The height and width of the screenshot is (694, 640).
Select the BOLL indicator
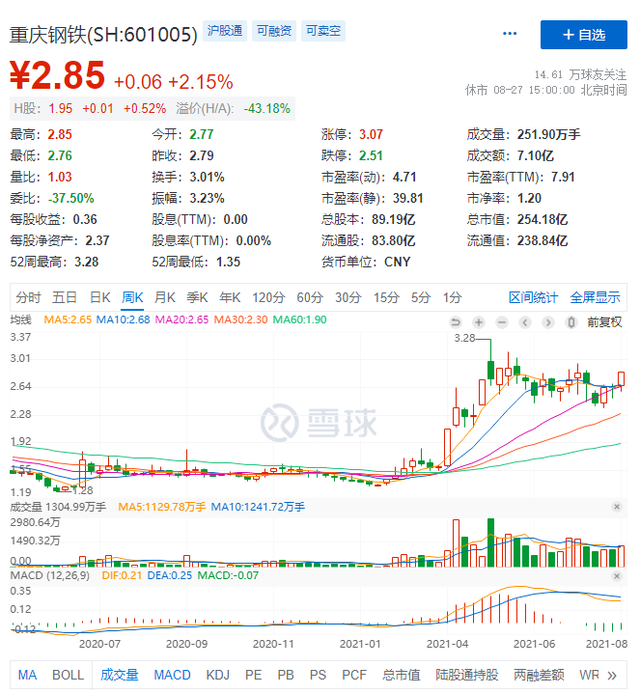[x=68, y=675]
